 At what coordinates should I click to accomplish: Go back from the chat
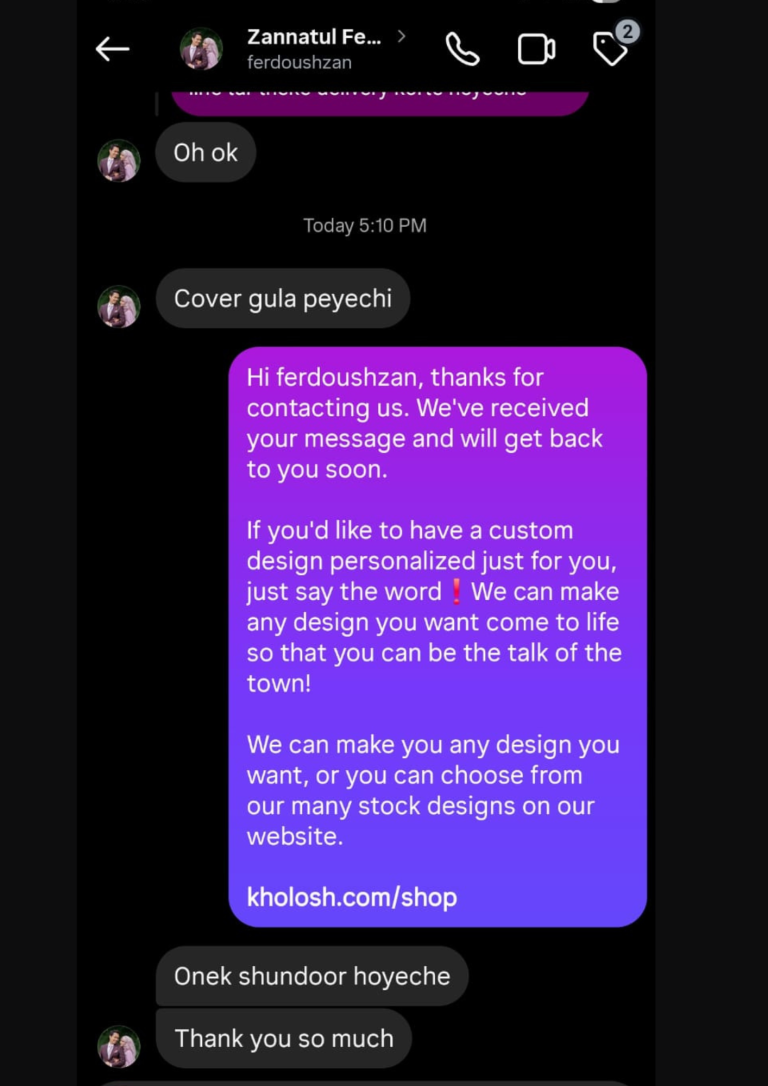112,49
